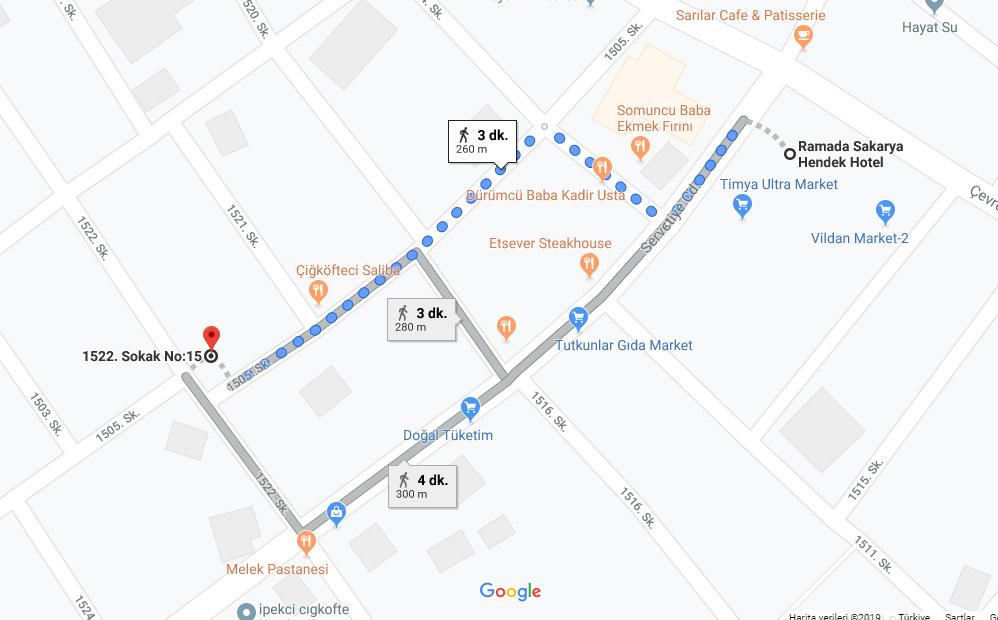Open Timya Ultra Market shop marker
The width and height of the screenshot is (998, 620).
click(742, 206)
